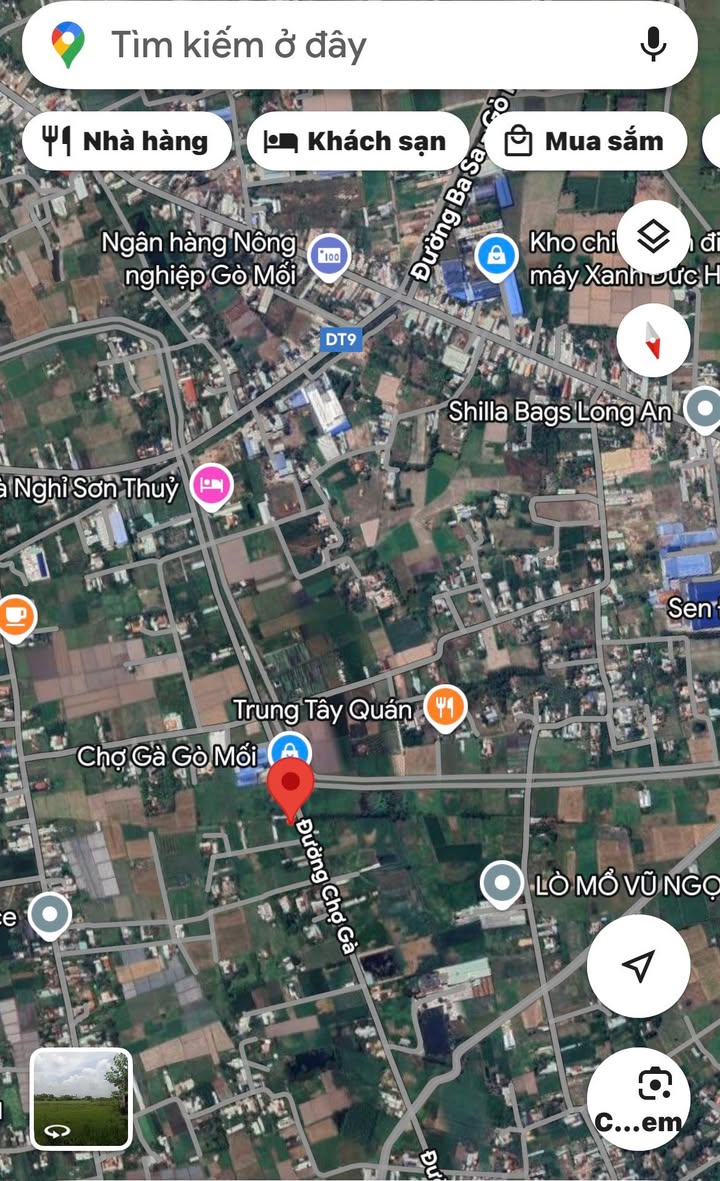The height and width of the screenshot is (1181, 720).
Task: Open Shilla Bags Long An marker
Action: (x=704, y=409)
